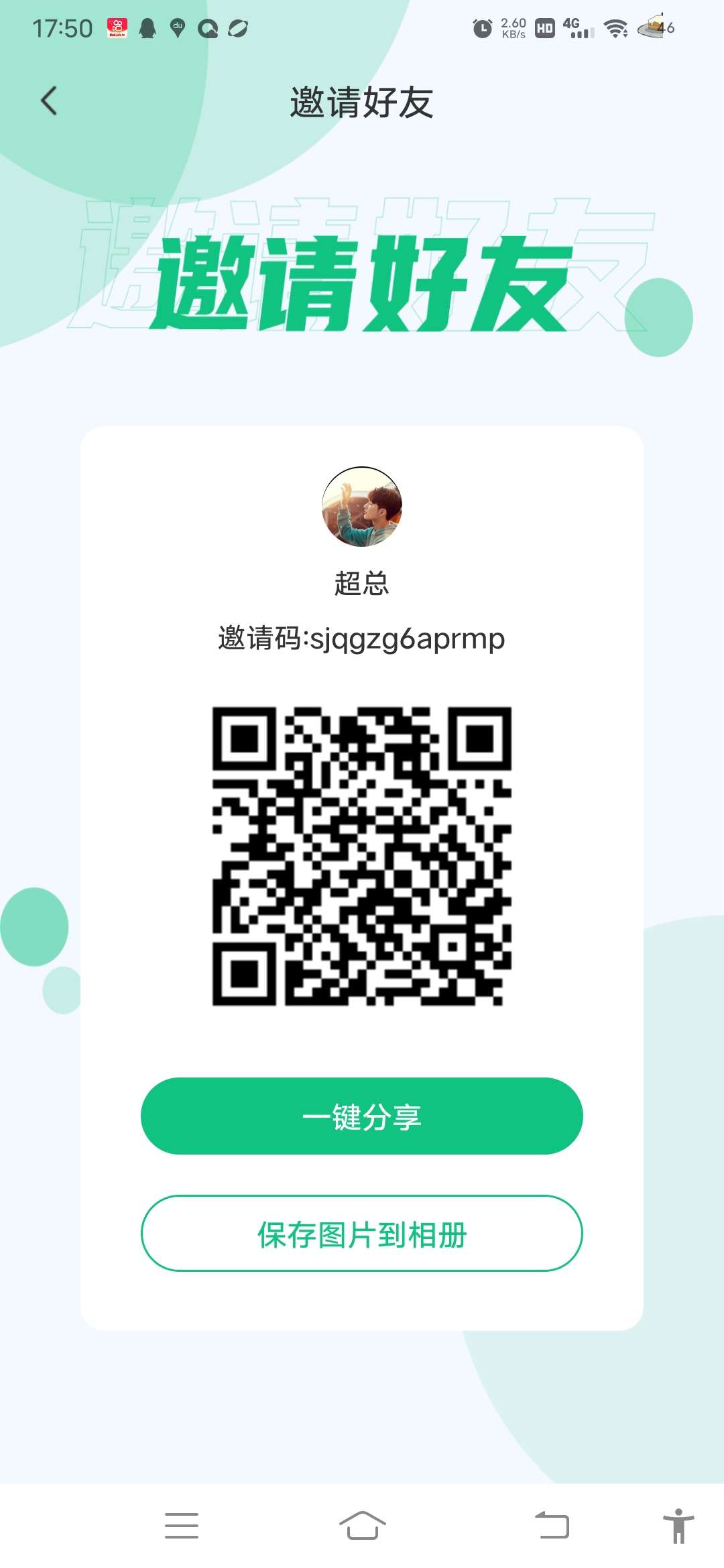Open the system recent apps menu
This screenshot has width=724, height=1568.
pos(182,1526)
